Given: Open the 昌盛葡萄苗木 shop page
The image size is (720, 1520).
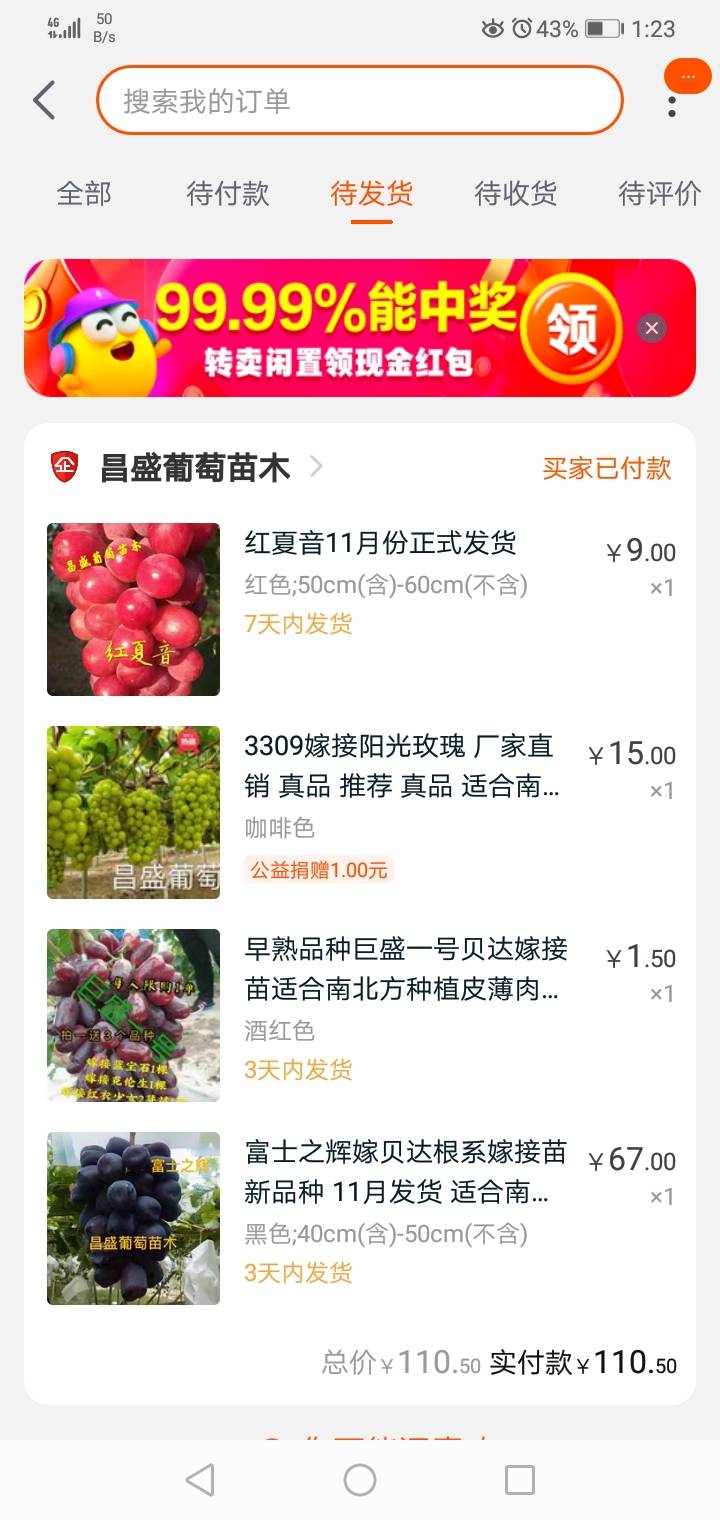Looking at the screenshot, I should (196, 468).
